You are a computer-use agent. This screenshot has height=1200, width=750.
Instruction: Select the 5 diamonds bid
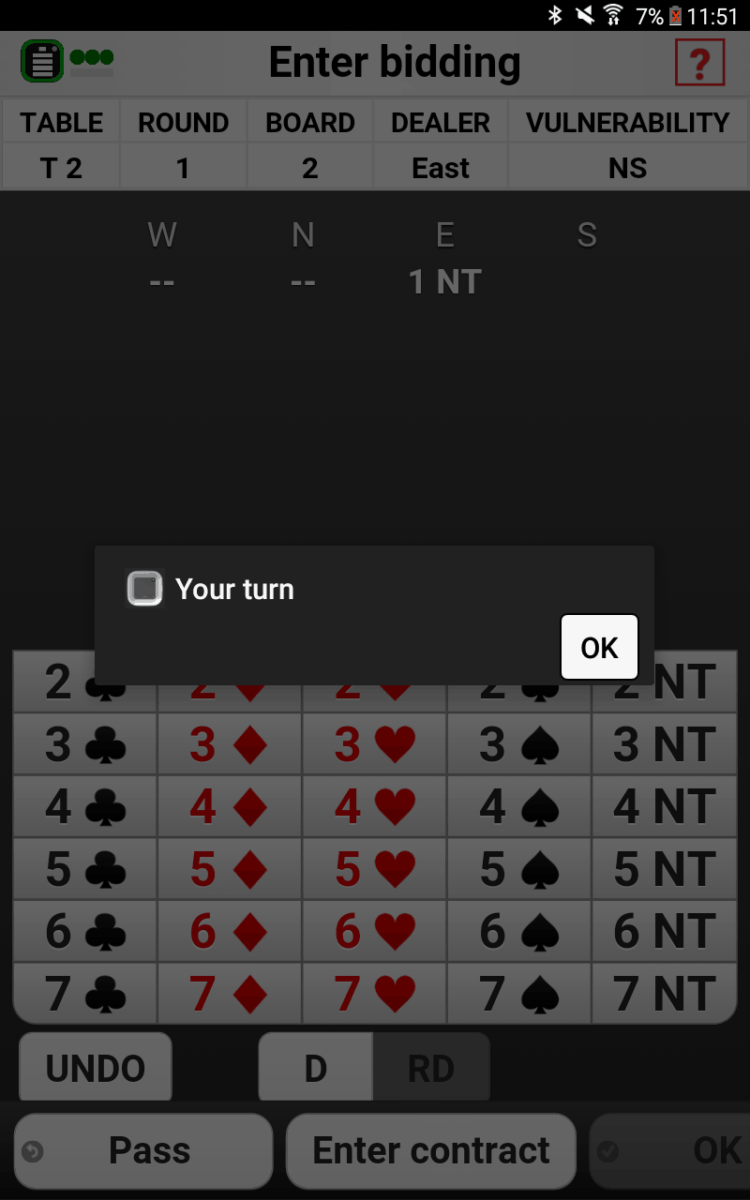[x=229, y=869]
